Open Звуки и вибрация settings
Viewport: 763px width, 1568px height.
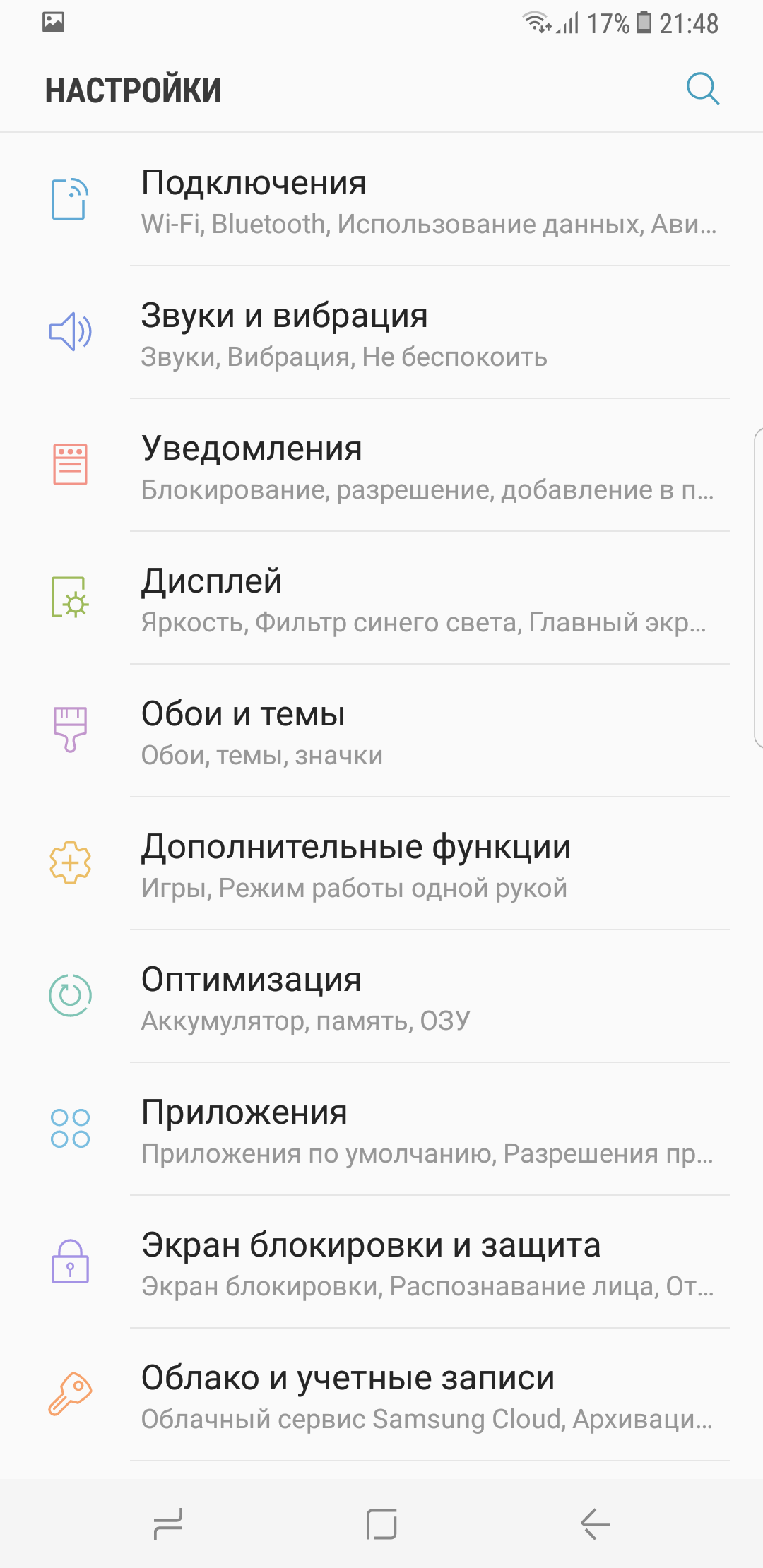(381, 333)
